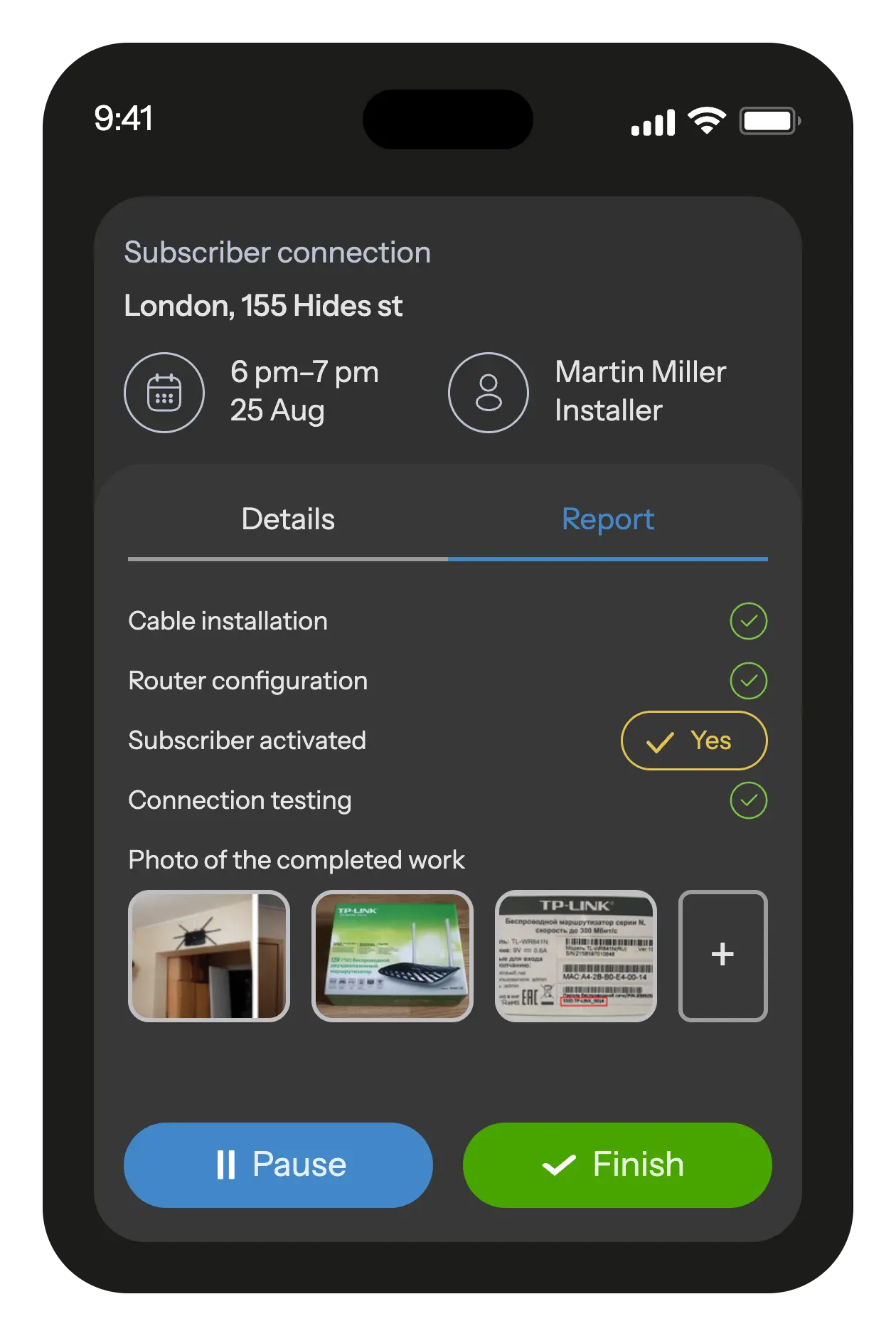Toggle the Connection testing checkmark

pos(748,800)
